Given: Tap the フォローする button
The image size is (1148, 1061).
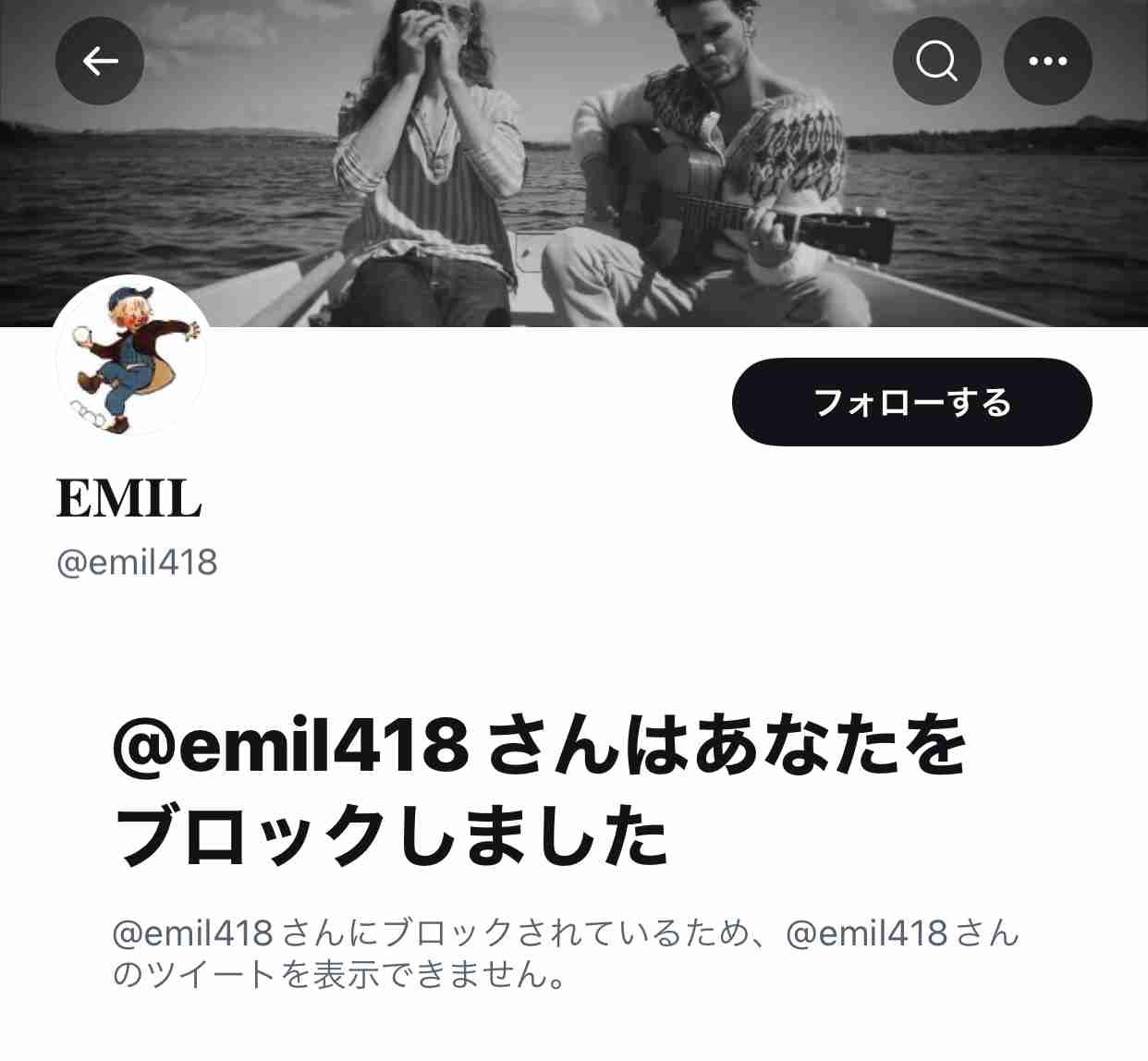Looking at the screenshot, I should click(x=911, y=402).
